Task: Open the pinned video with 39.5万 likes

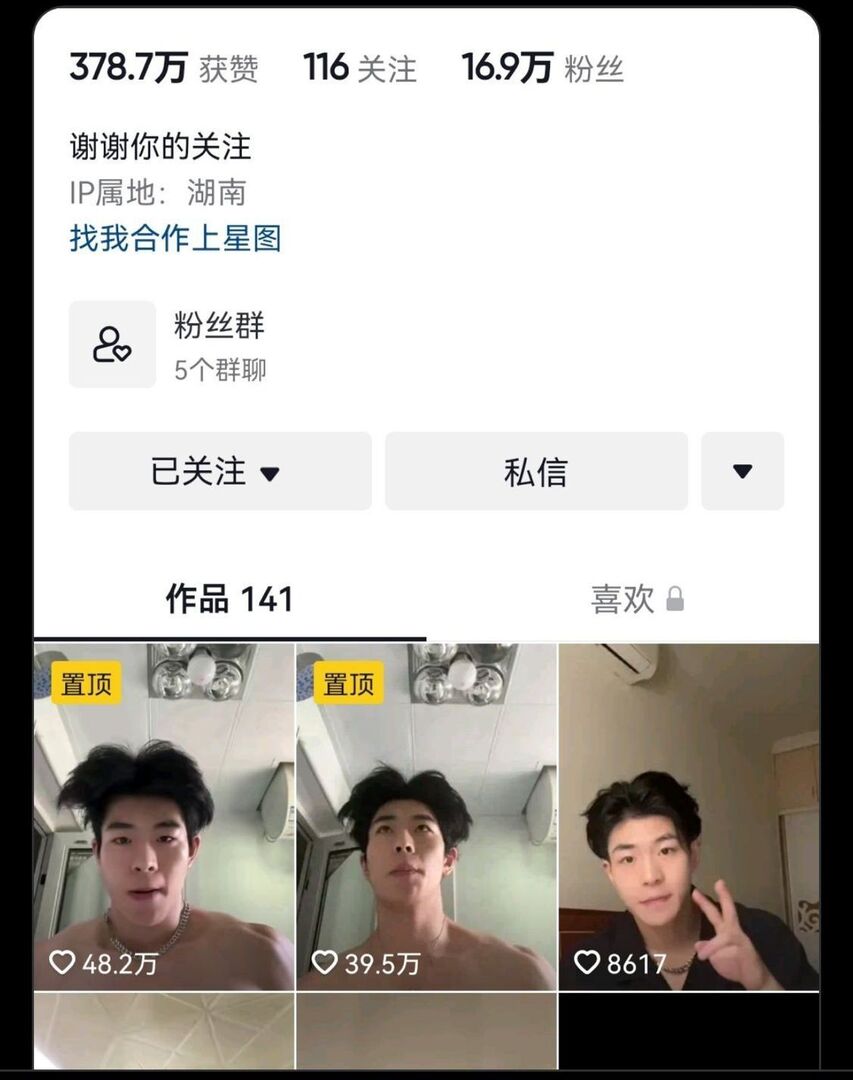Action: [x=426, y=815]
